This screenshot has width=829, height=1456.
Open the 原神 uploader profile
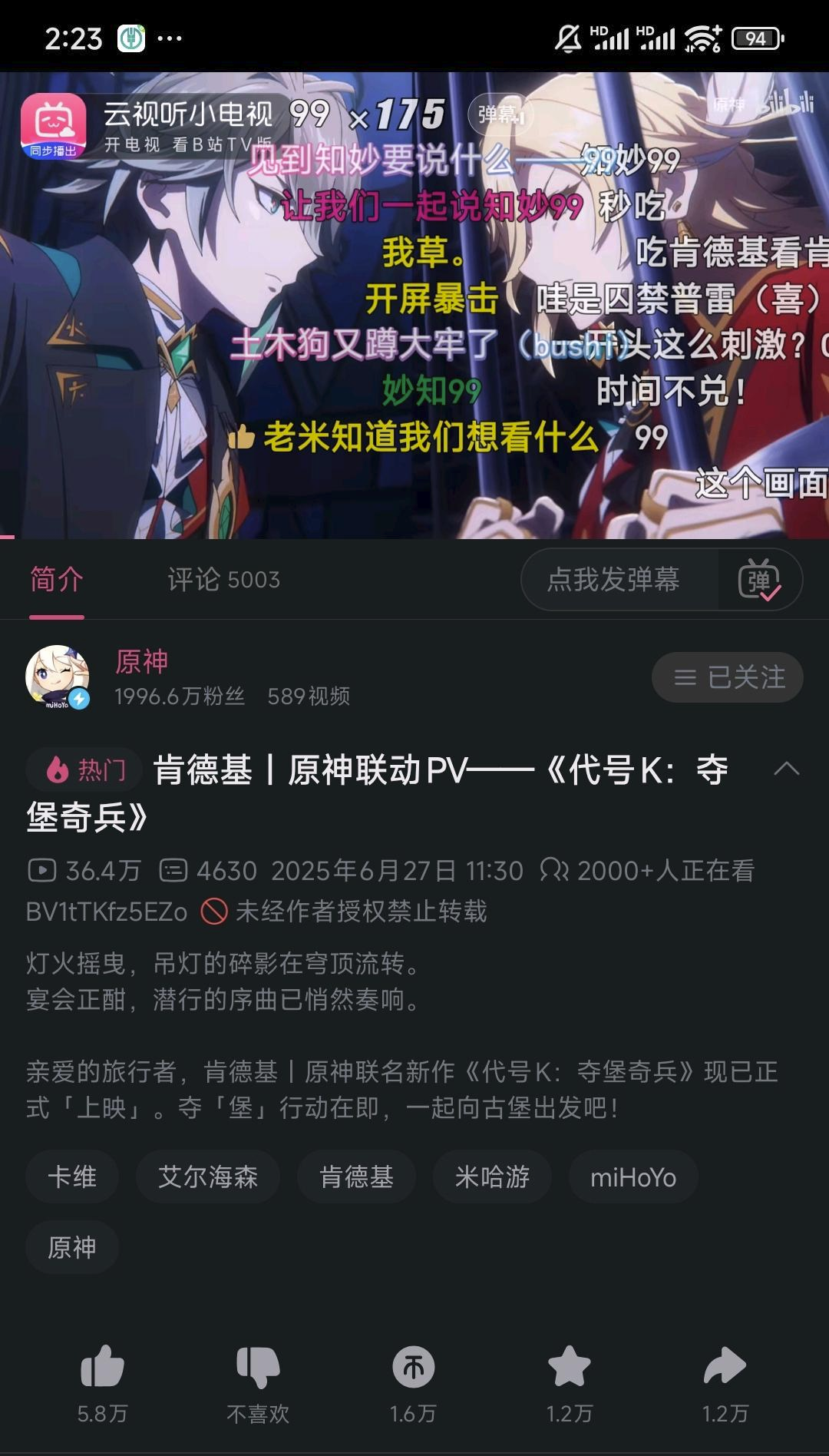coord(141,661)
